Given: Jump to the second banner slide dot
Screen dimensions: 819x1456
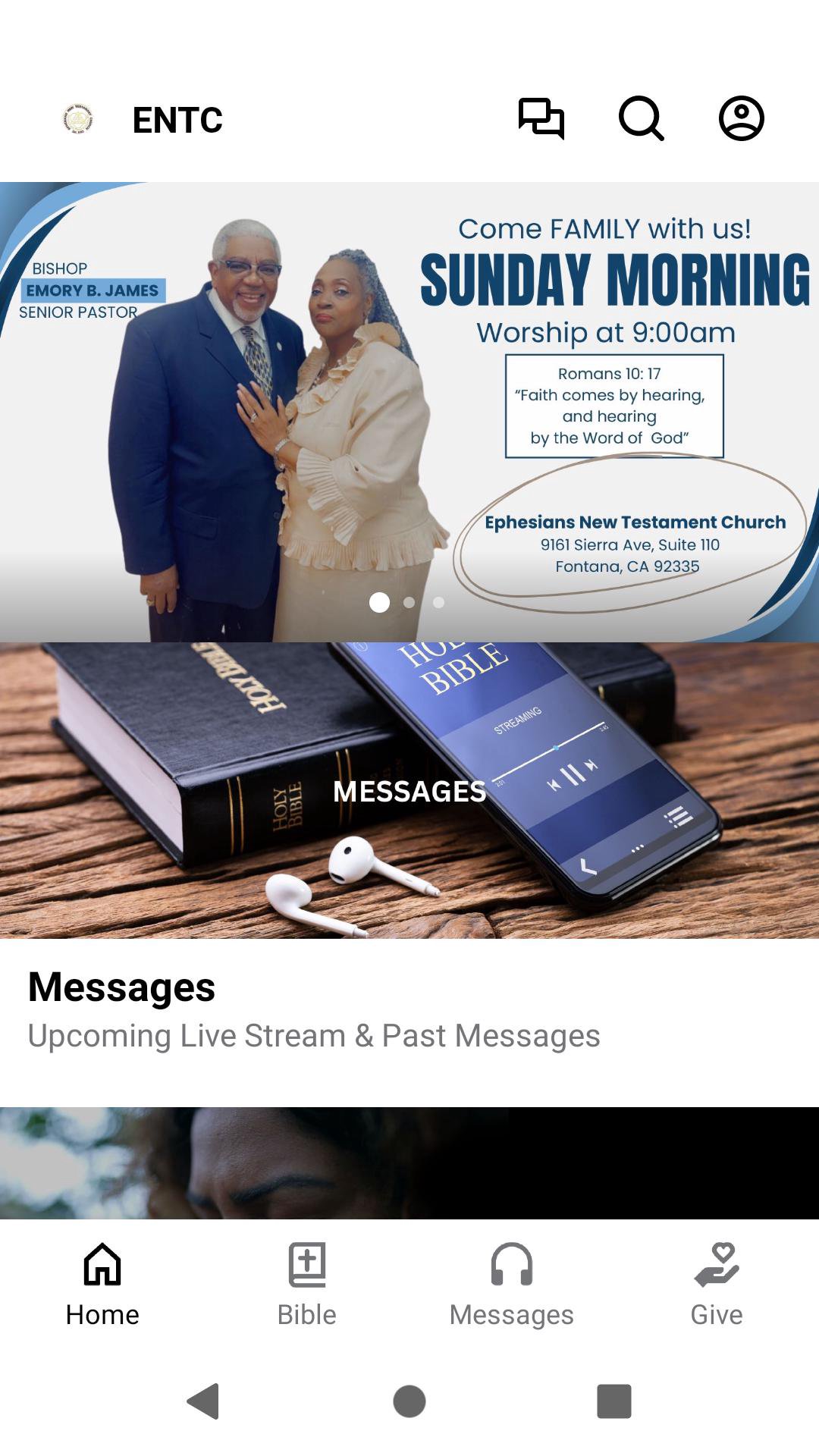Looking at the screenshot, I should (409, 602).
